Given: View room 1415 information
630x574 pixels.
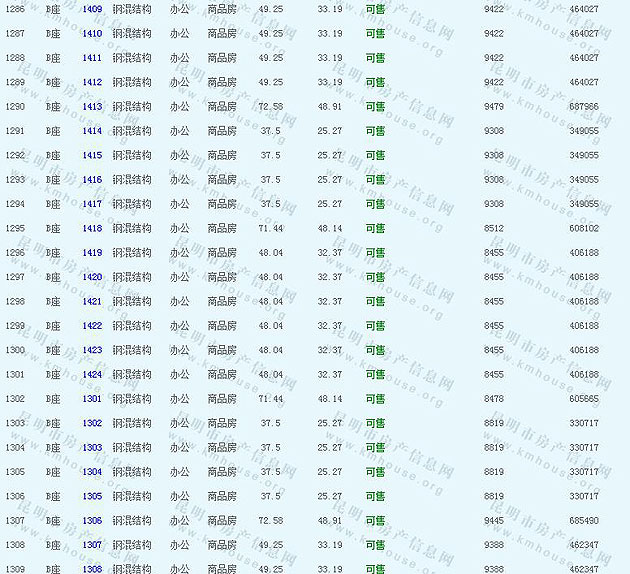Looking at the screenshot, I should [92, 155].
